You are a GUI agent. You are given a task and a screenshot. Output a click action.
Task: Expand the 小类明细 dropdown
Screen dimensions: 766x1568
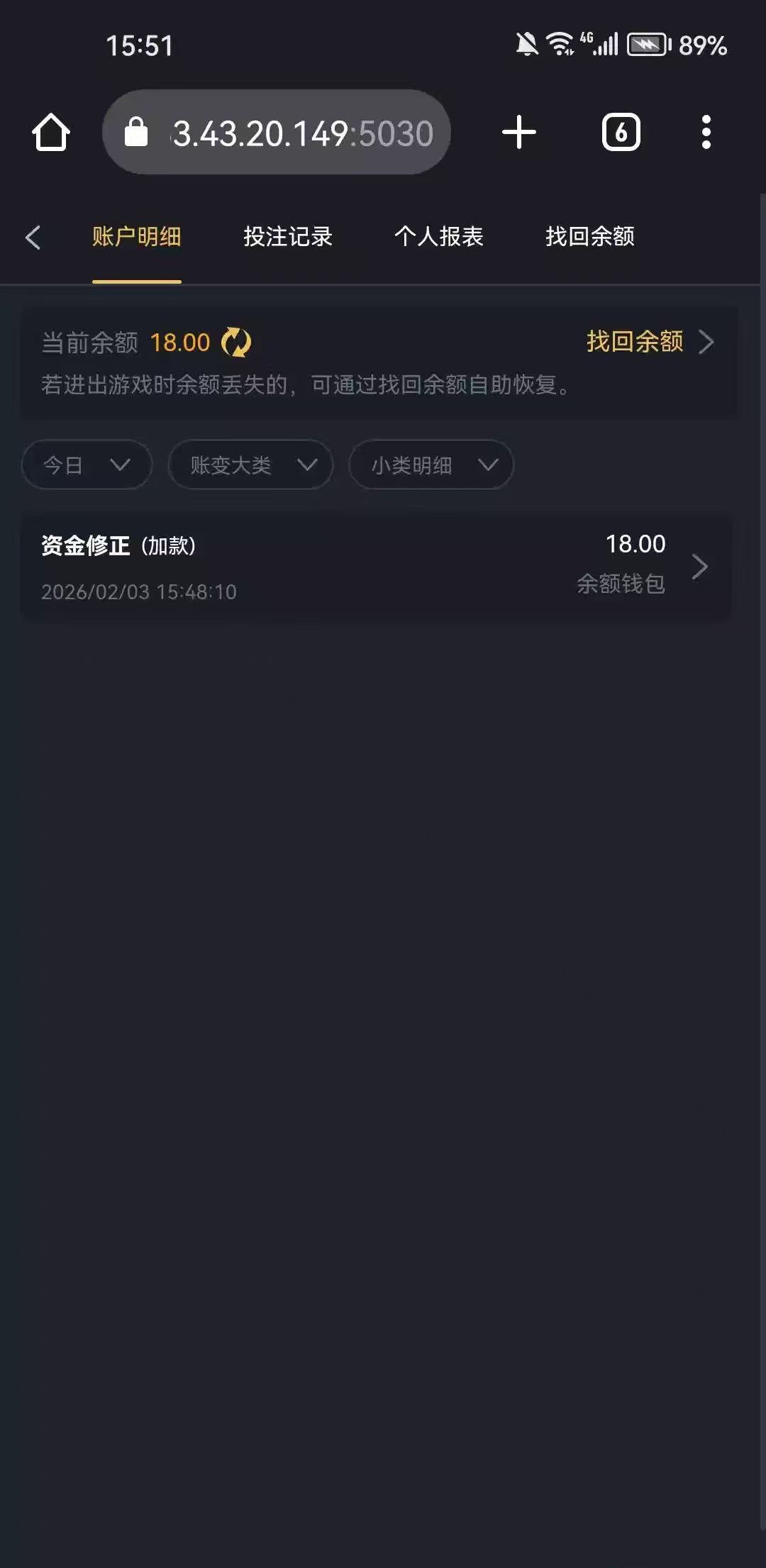click(x=431, y=465)
